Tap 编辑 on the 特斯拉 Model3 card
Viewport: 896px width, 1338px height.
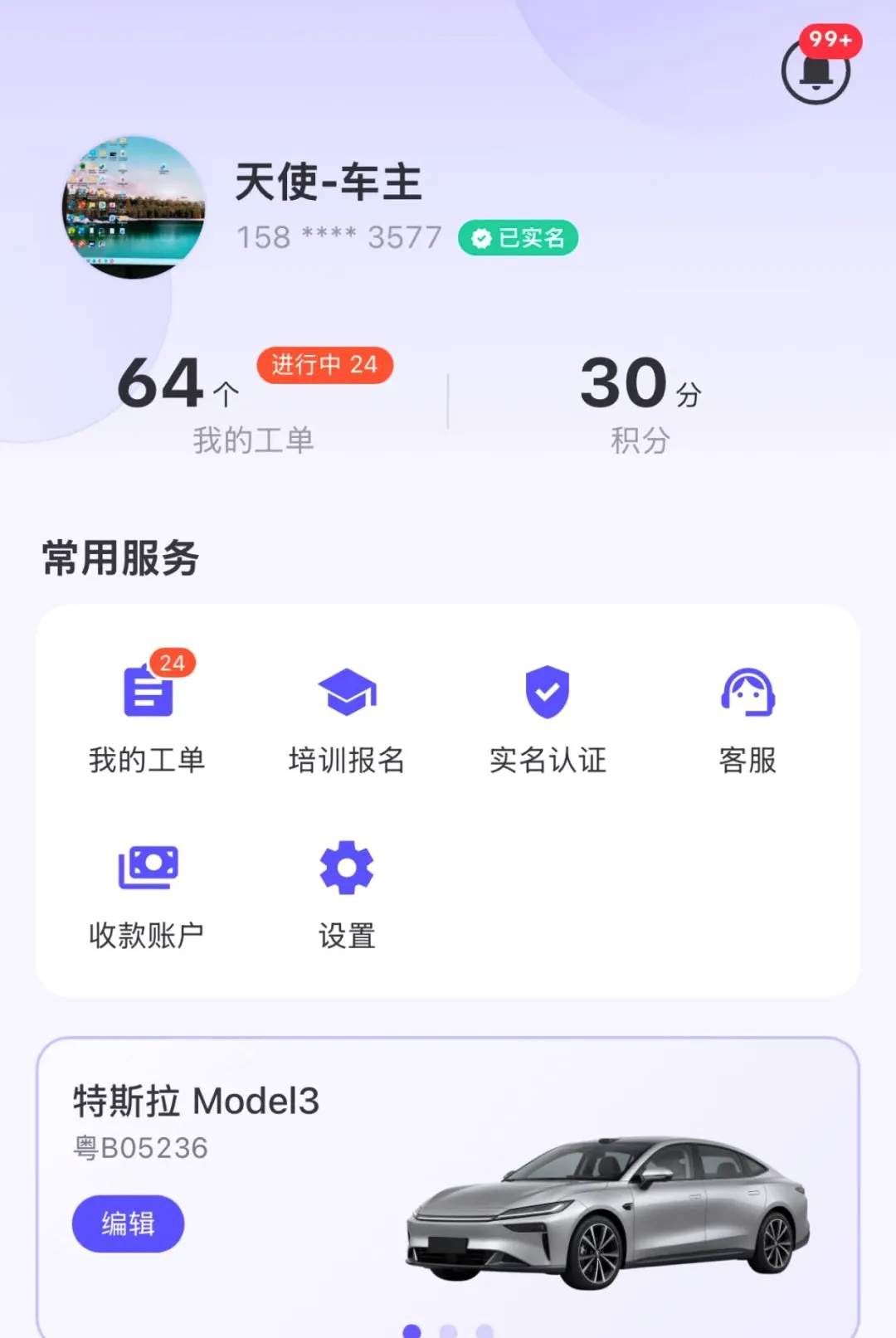[x=128, y=1224]
